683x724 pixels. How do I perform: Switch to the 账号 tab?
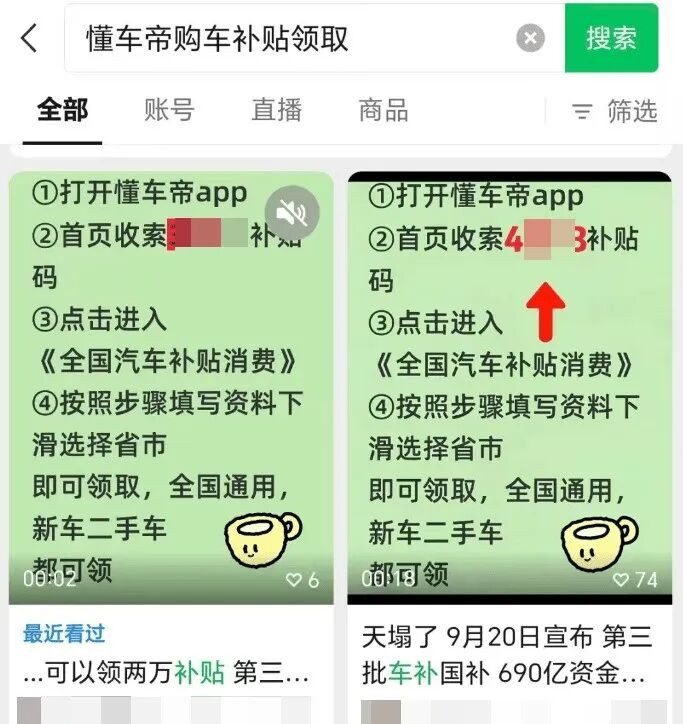[x=169, y=110]
